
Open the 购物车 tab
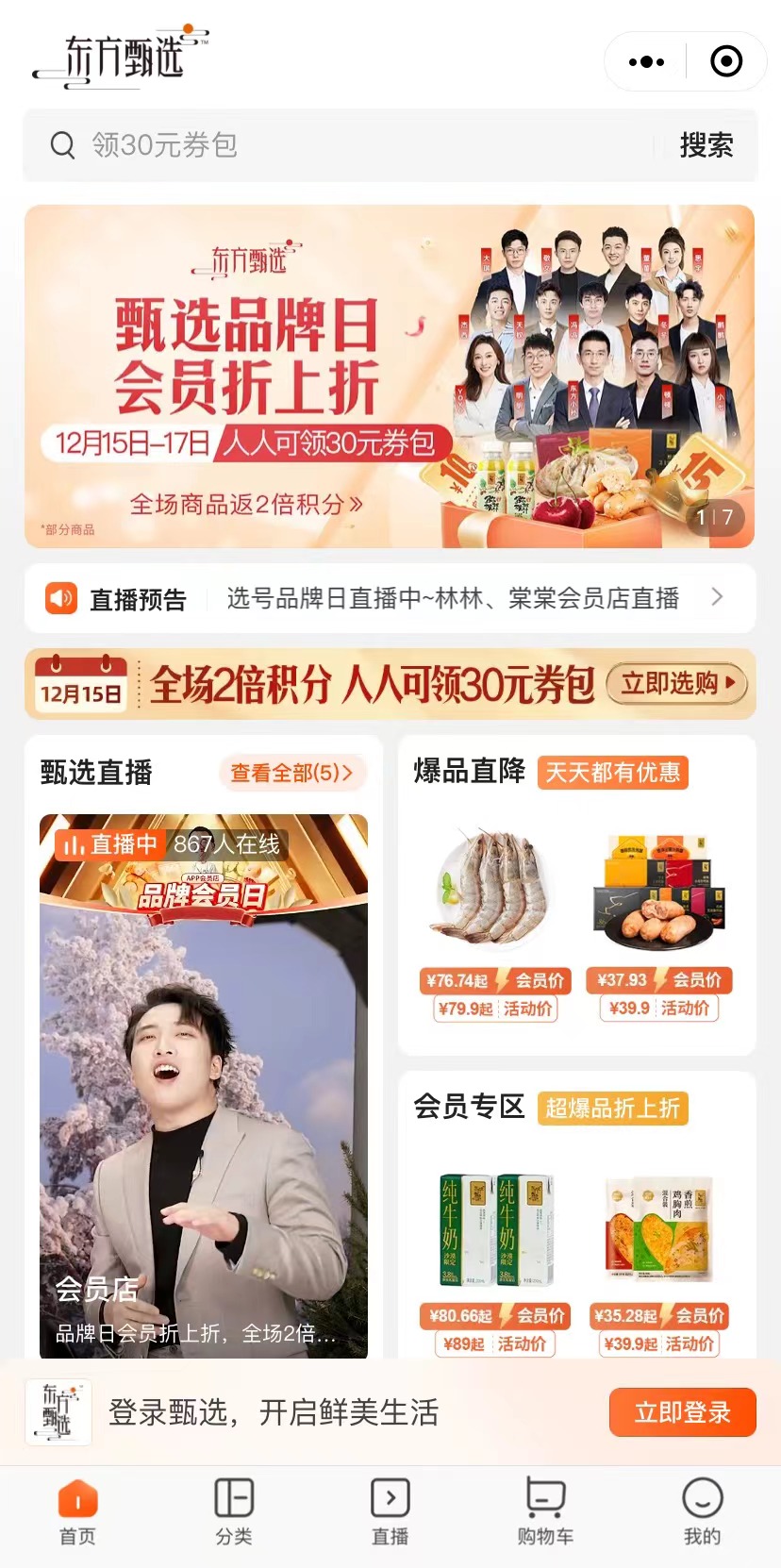point(545,1511)
